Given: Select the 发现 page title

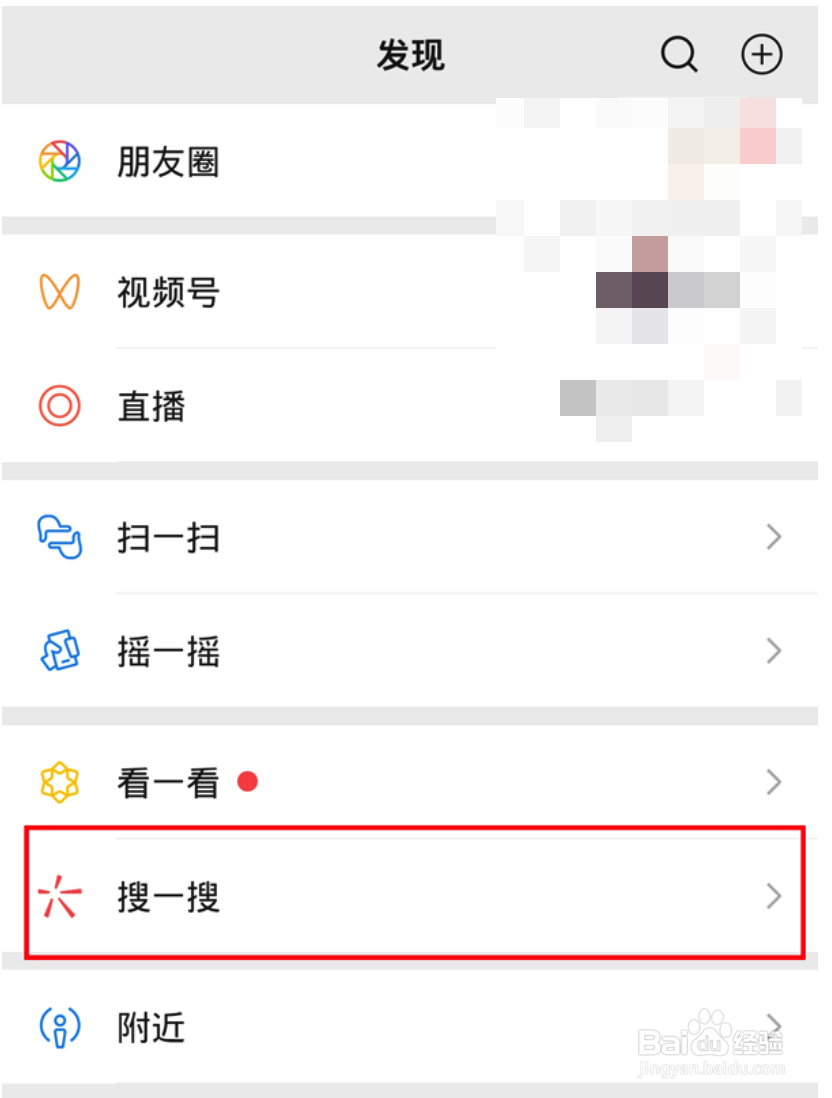Looking at the screenshot, I should tap(410, 55).
